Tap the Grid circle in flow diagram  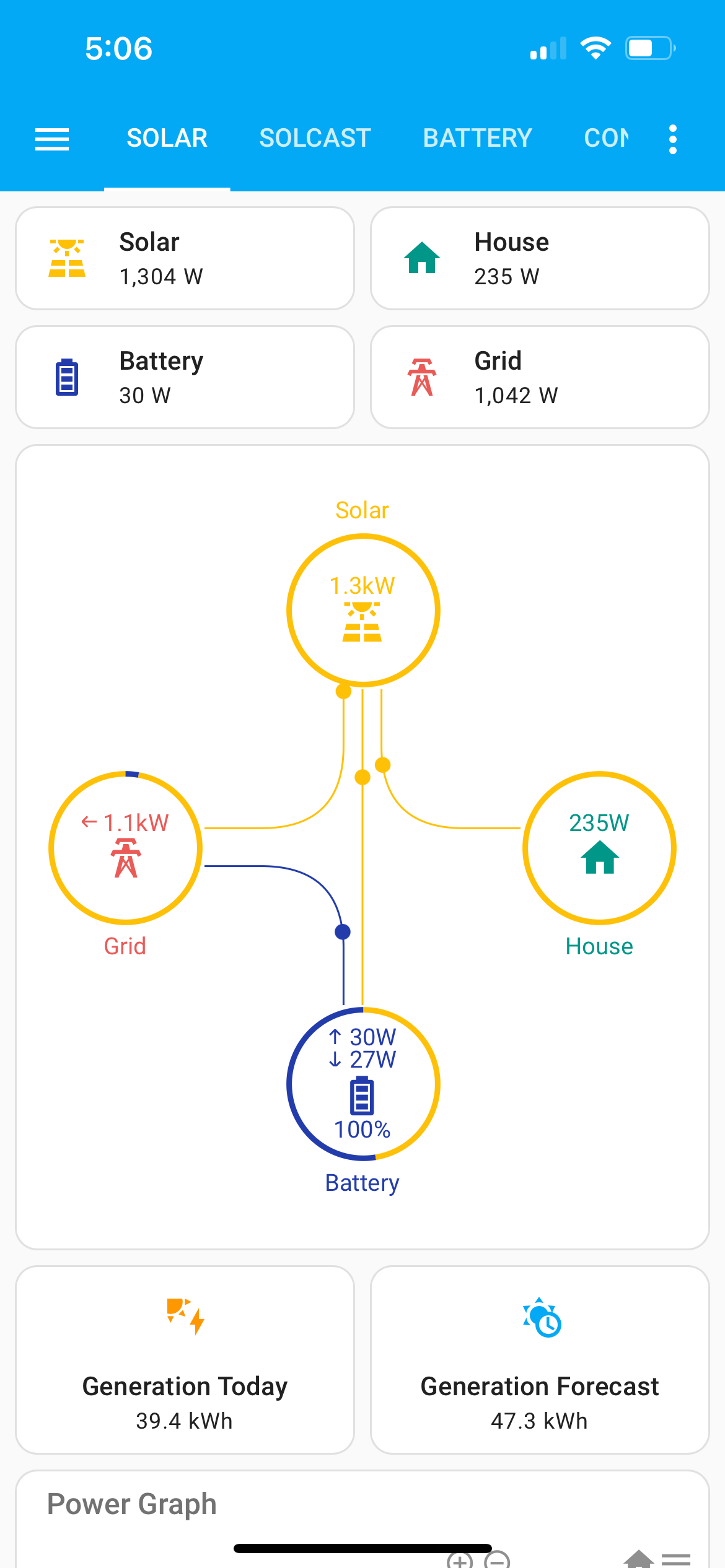click(x=126, y=848)
